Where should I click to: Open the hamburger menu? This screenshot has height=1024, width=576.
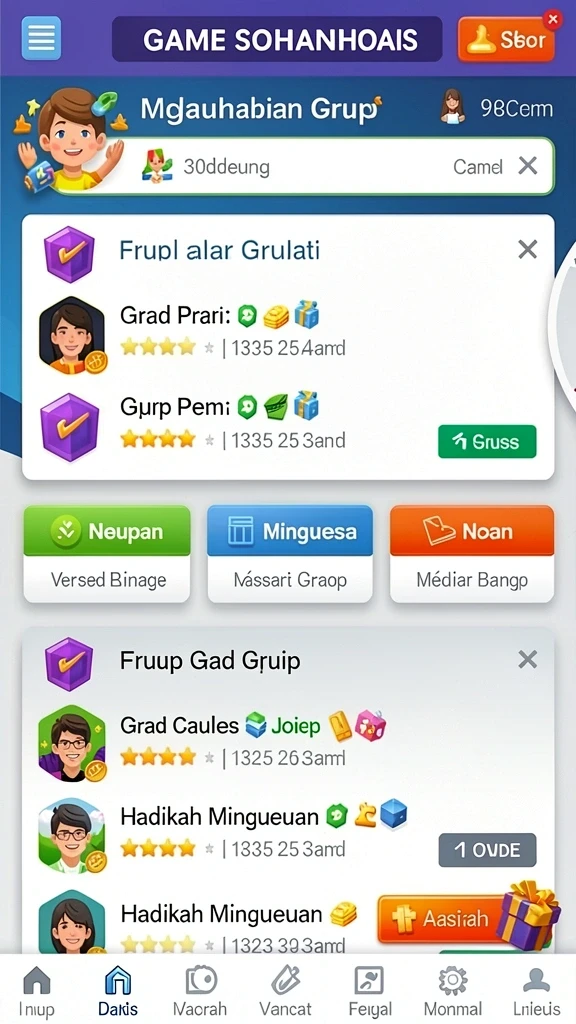[41, 39]
